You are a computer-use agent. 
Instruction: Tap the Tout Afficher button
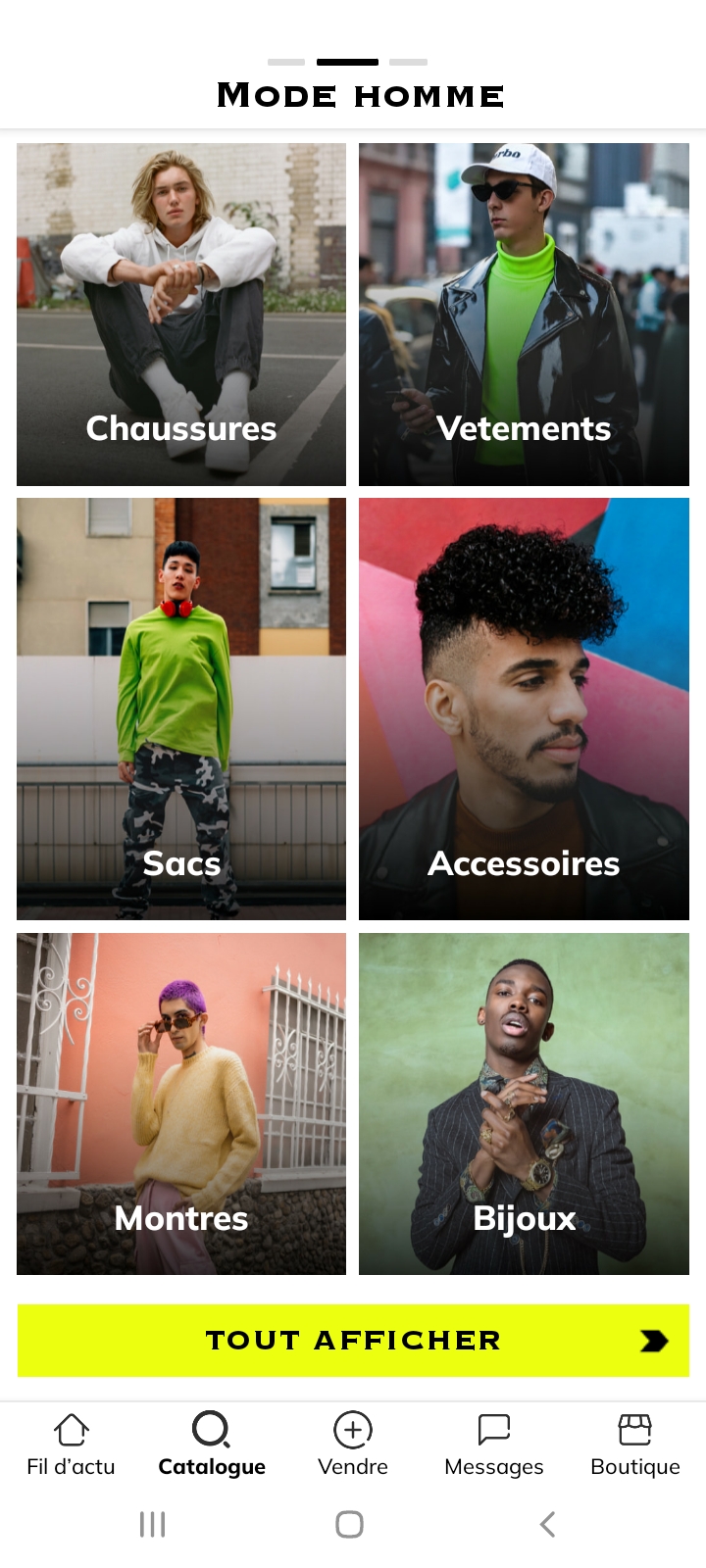click(353, 1340)
